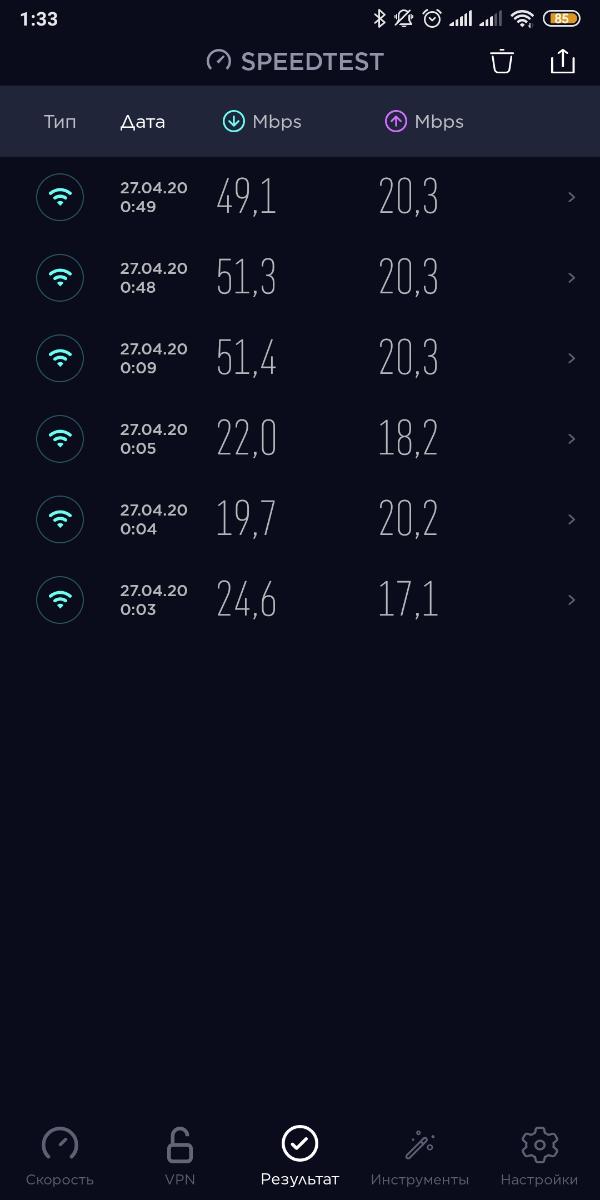Open the 0:49 test result

(x=300, y=197)
